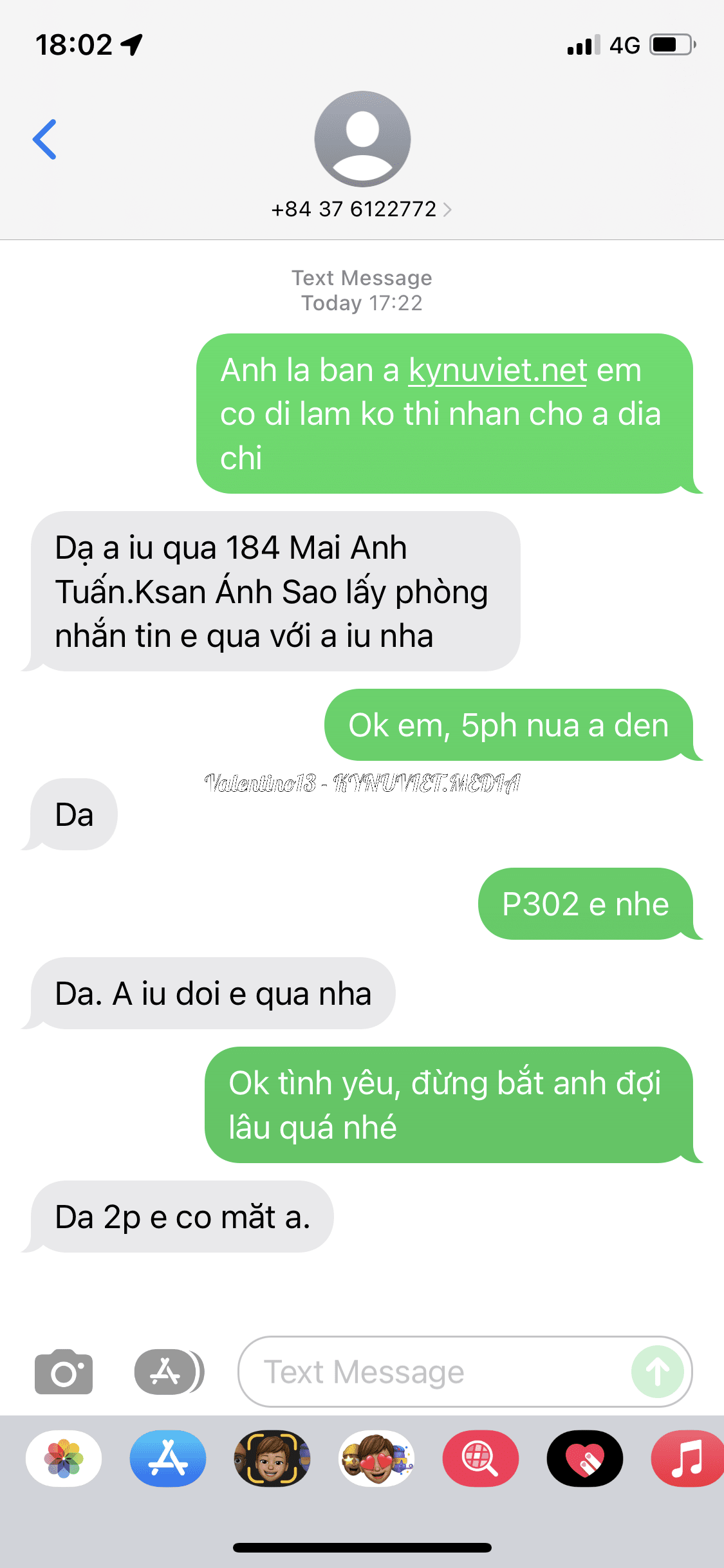Open the kynuviet.net link in the message
Image resolution: width=724 pixels, height=1568 pixels.
coord(497,371)
